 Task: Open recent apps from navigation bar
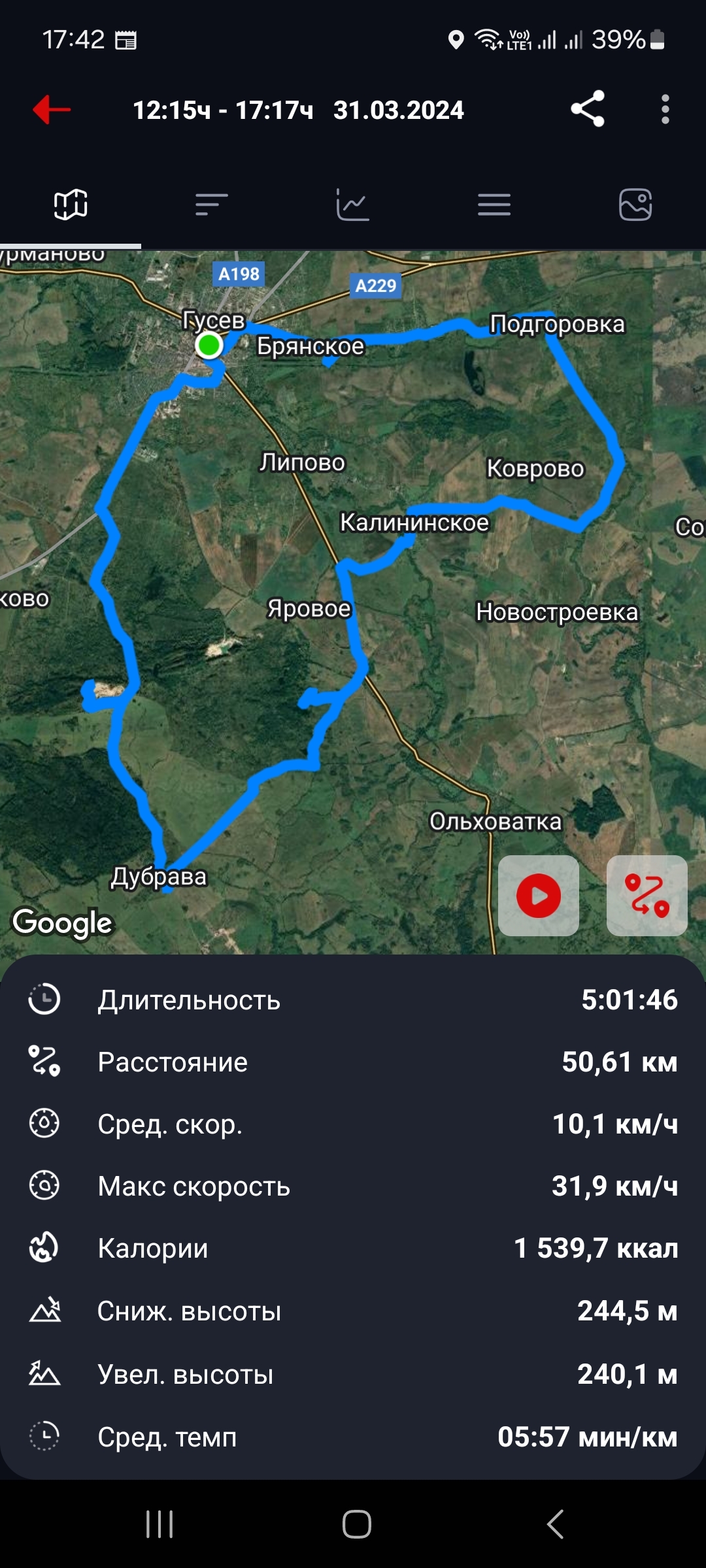pyautogui.click(x=160, y=1524)
